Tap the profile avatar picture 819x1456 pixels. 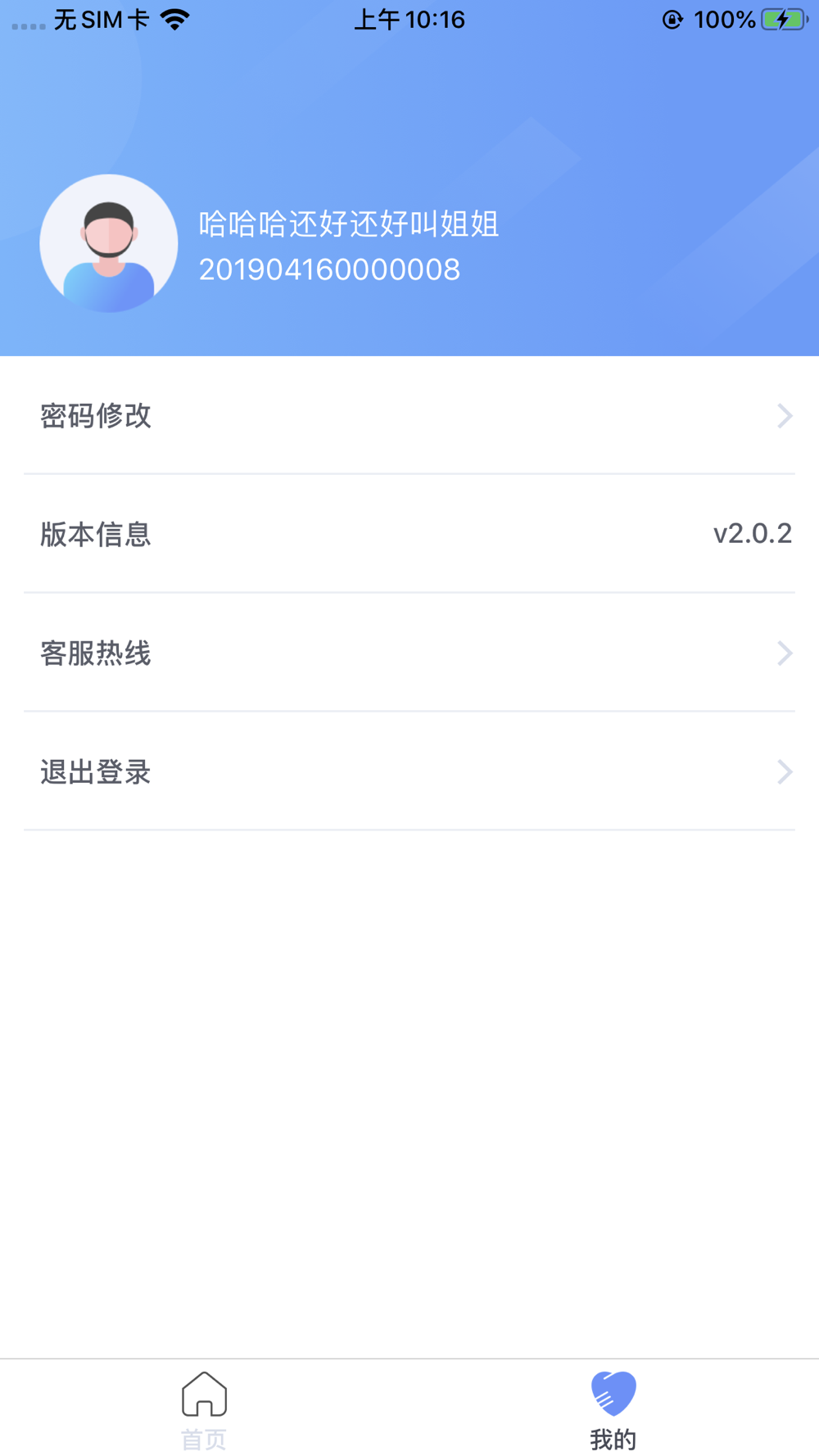point(109,243)
